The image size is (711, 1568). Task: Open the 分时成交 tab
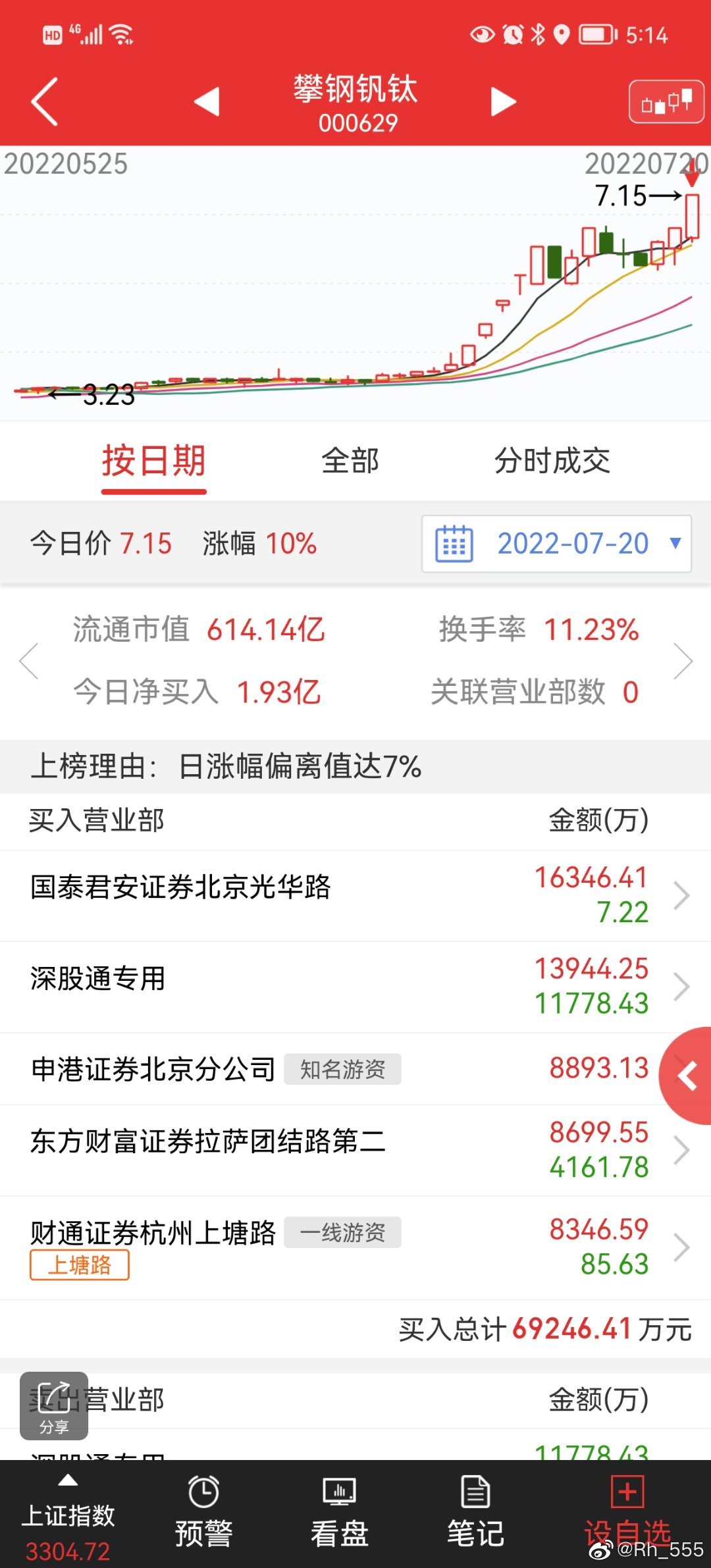coord(552,461)
